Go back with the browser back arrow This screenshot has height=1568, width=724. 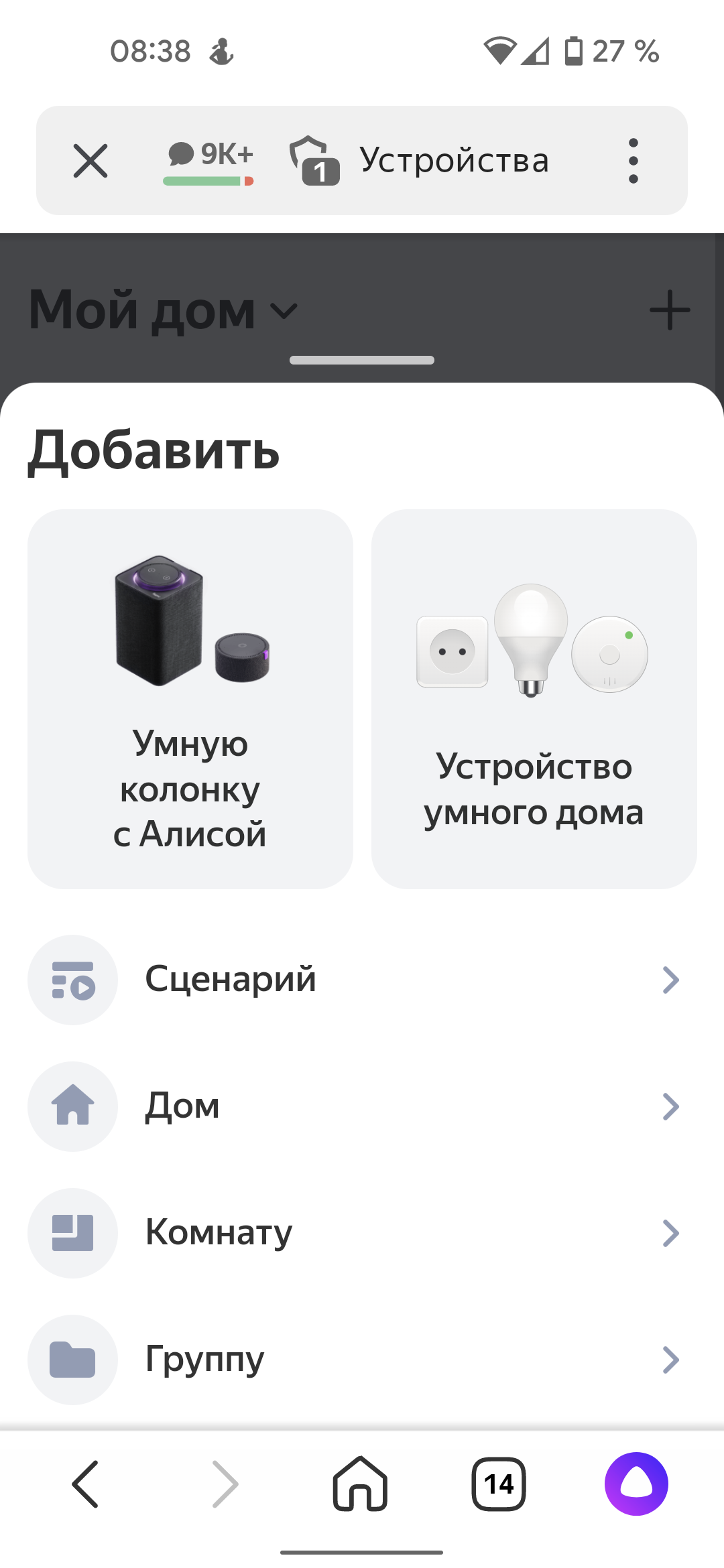[86, 1484]
